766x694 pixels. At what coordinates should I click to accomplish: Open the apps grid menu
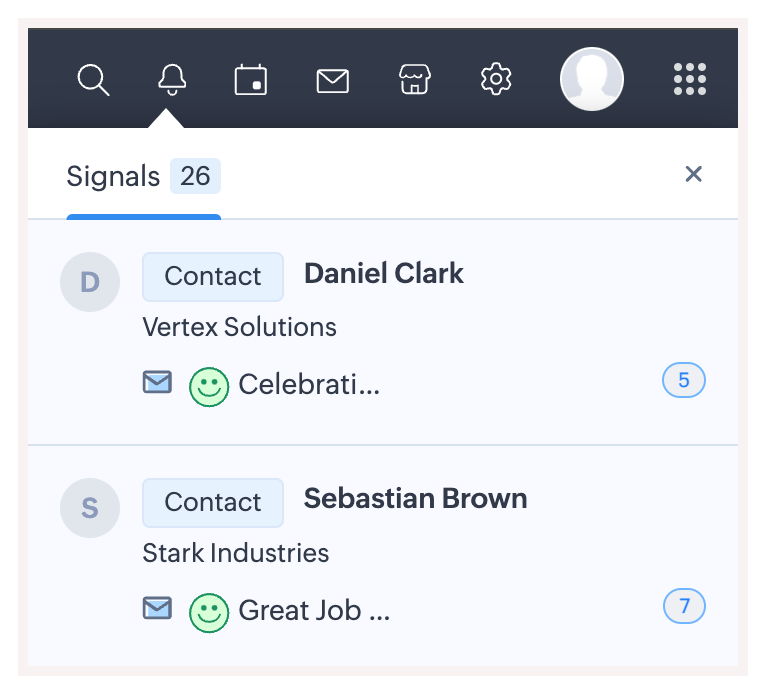(690, 79)
